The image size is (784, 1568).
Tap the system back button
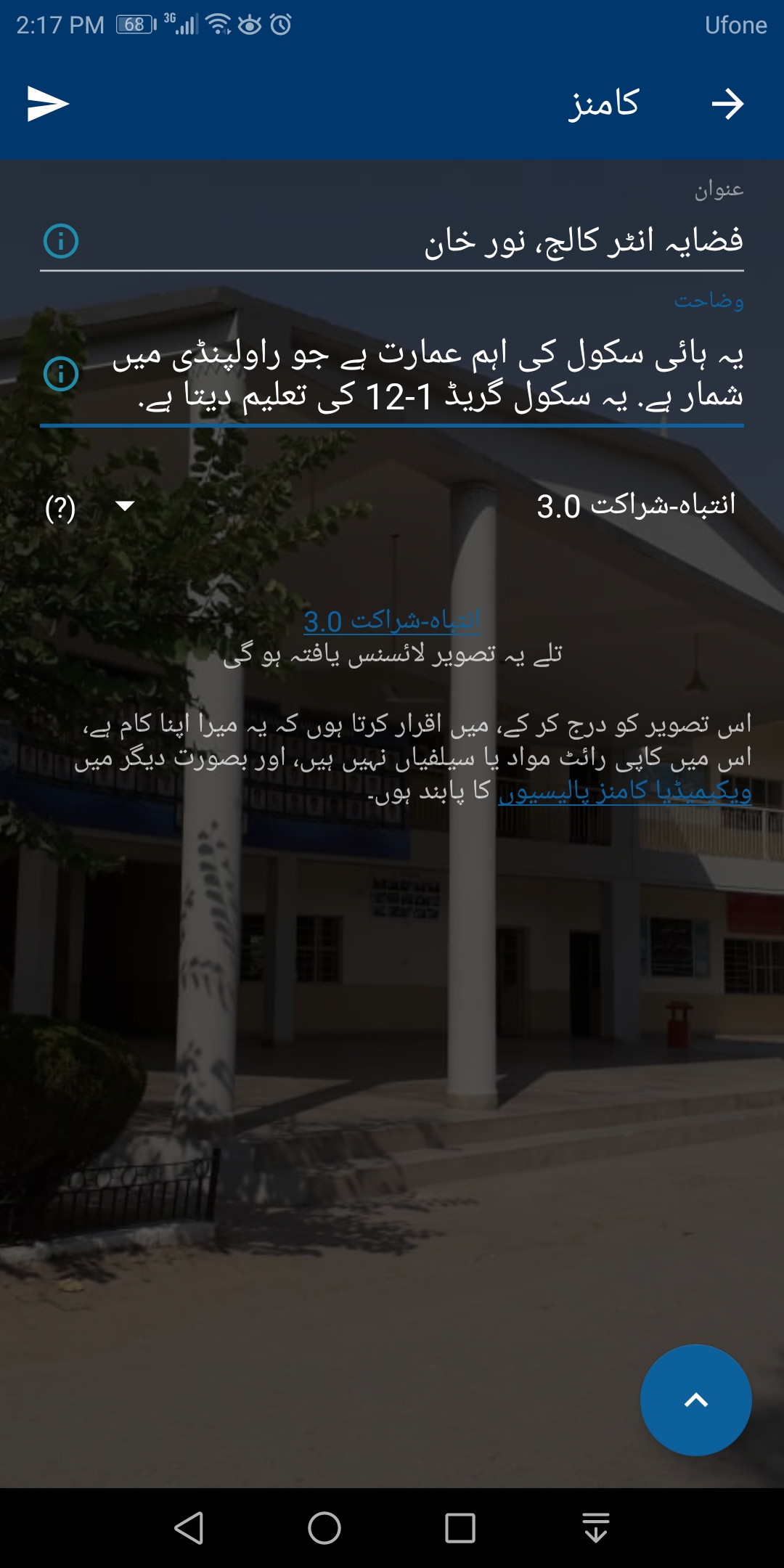189,1527
